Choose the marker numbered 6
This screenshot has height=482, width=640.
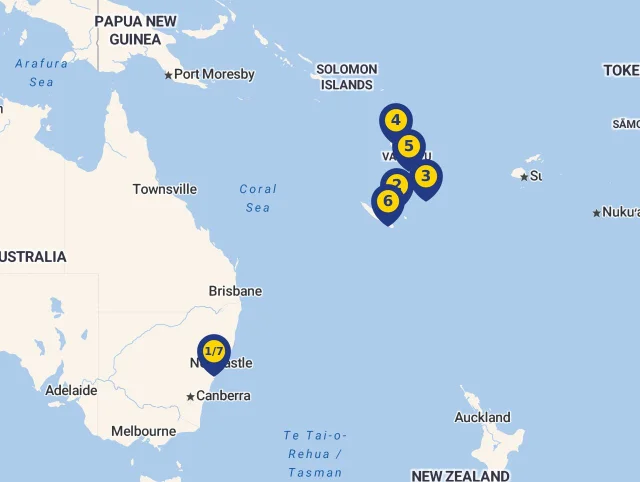pos(388,201)
